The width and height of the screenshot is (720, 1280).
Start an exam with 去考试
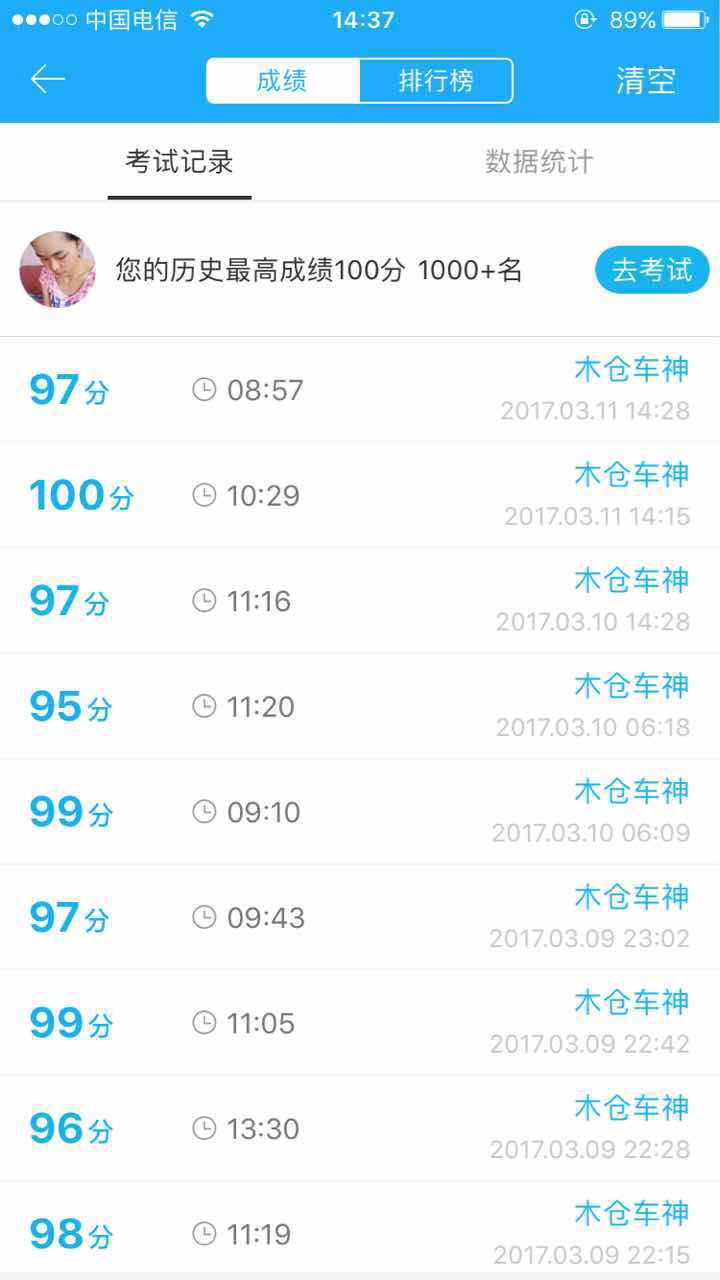click(652, 270)
